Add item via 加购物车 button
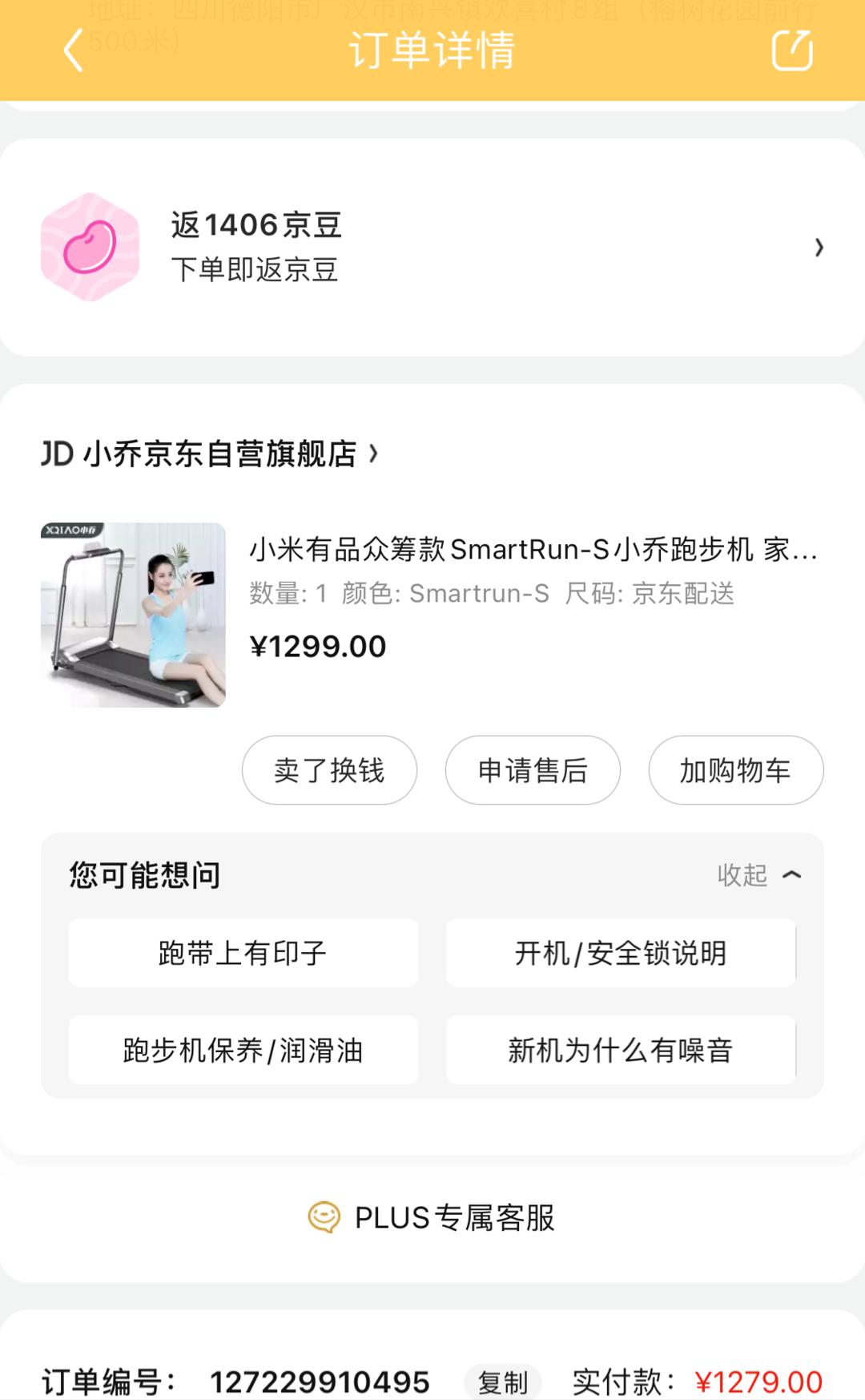This screenshot has width=865, height=1400. pyautogui.click(x=735, y=769)
